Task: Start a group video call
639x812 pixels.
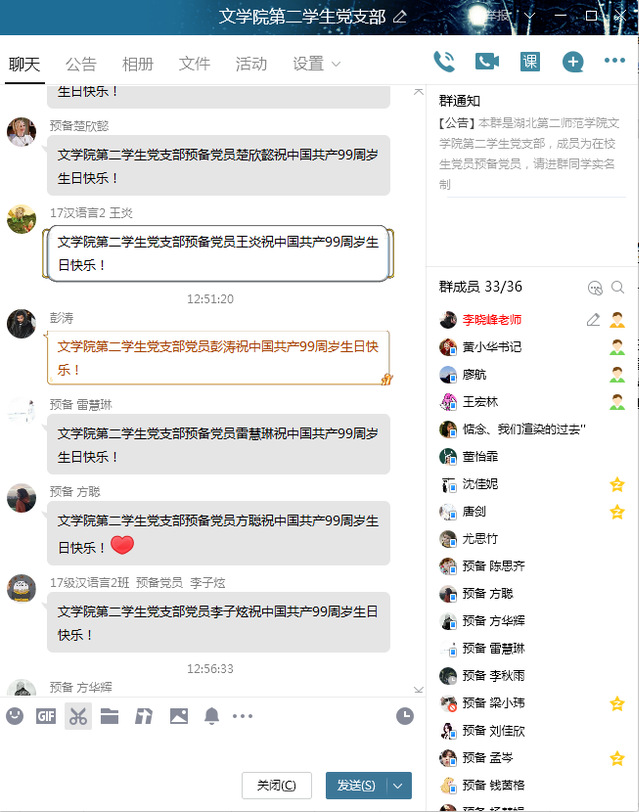Action: (487, 62)
